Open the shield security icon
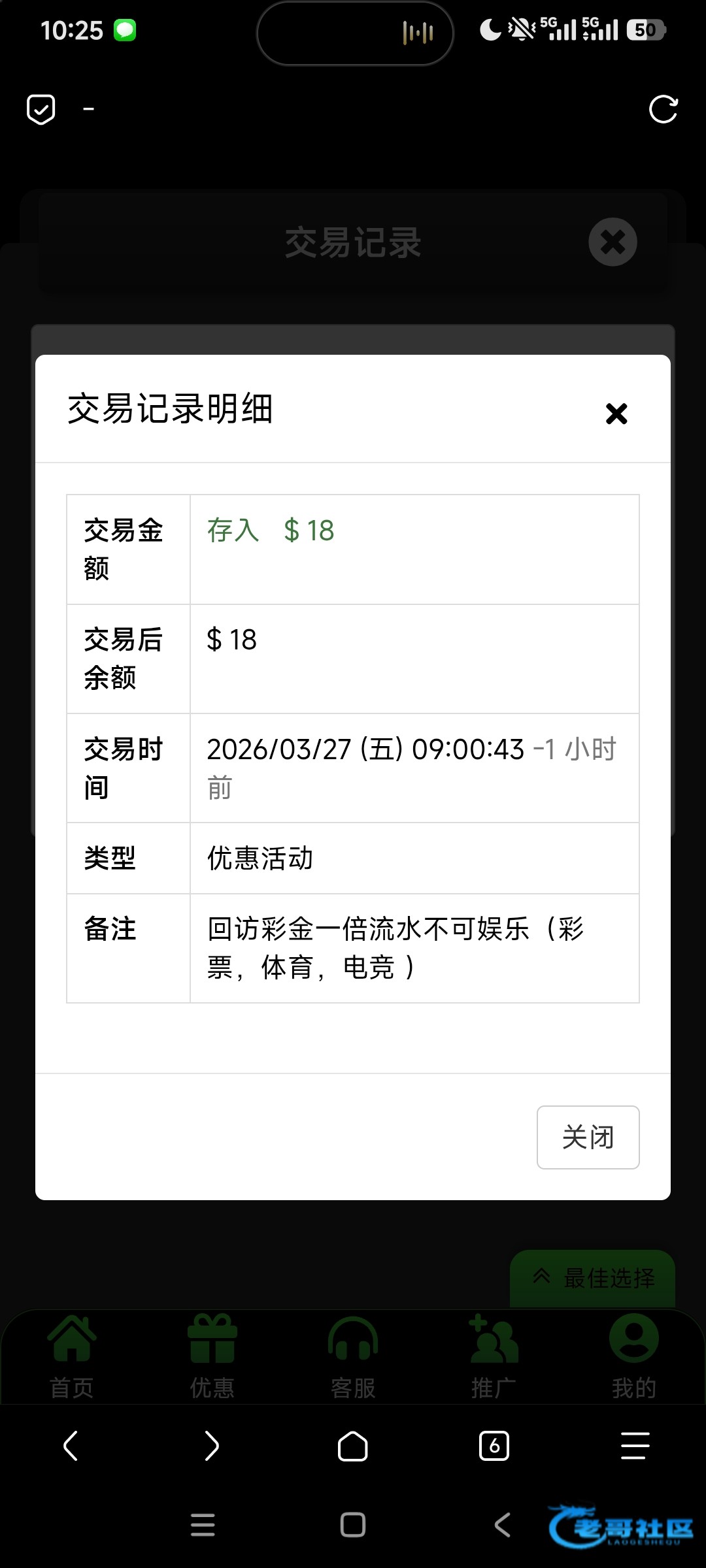Image resolution: width=706 pixels, height=1568 pixels. click(41, 109)
